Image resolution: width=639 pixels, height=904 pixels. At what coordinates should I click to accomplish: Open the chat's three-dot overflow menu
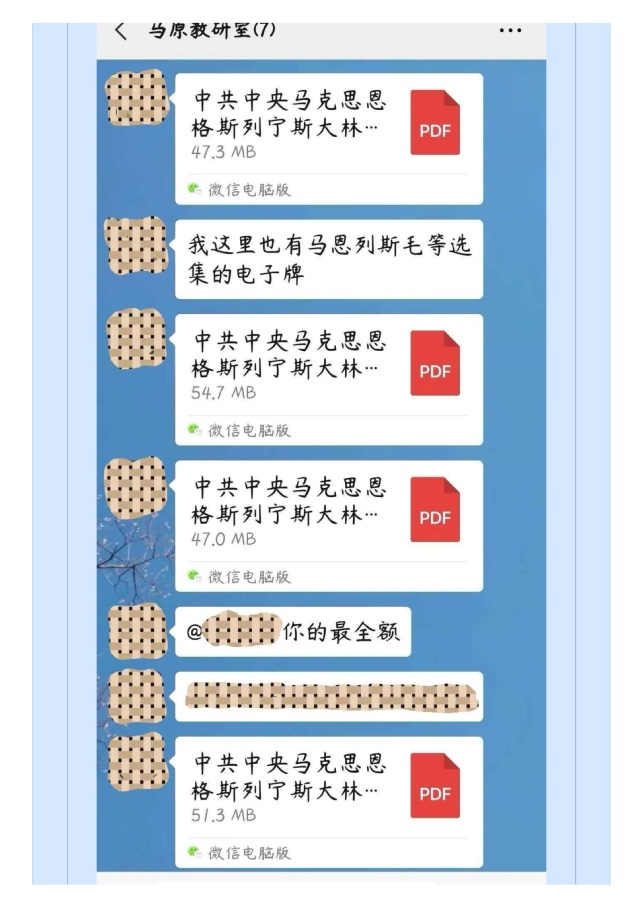510,31
